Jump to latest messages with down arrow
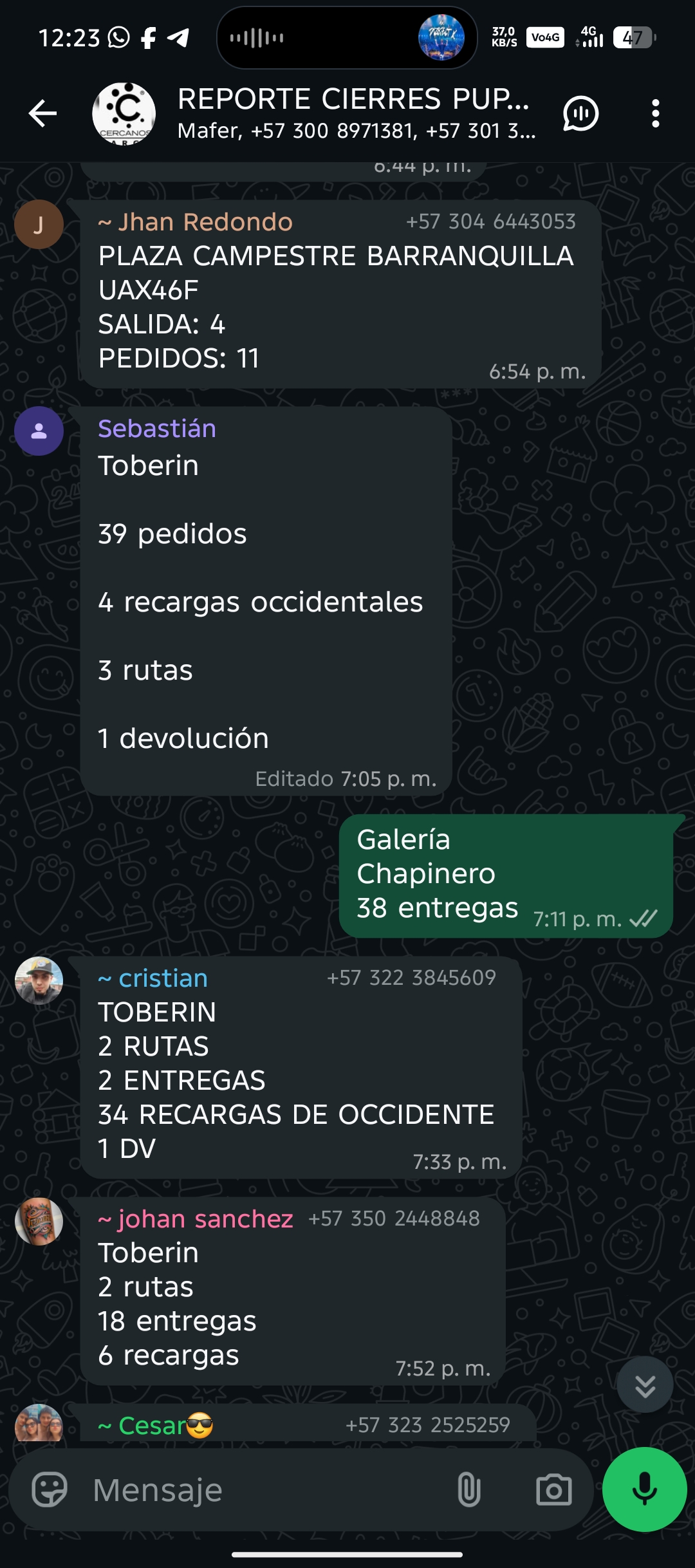Image resolution: width=695 pixels, height=1568 pixels. click(x=645, y=1385)
